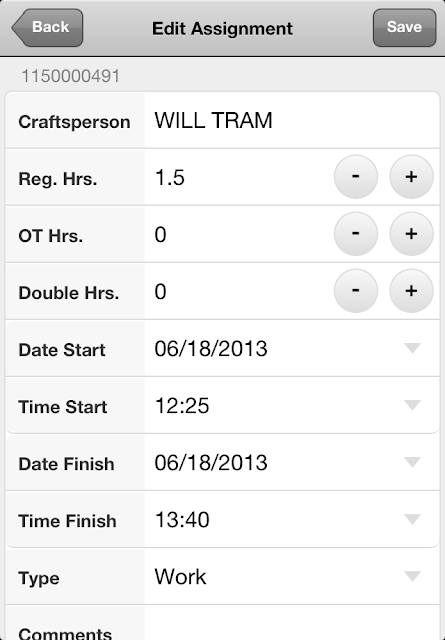Viewport: 445px width, 640px height.
Task: Open the Date Finish picker
Action: pyautogui.click(x=291, y=462)
